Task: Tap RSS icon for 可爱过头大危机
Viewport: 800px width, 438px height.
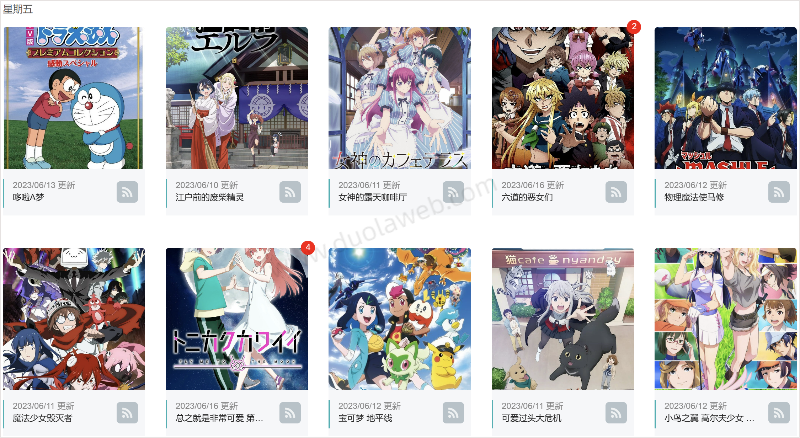Action: coord(616,413)
